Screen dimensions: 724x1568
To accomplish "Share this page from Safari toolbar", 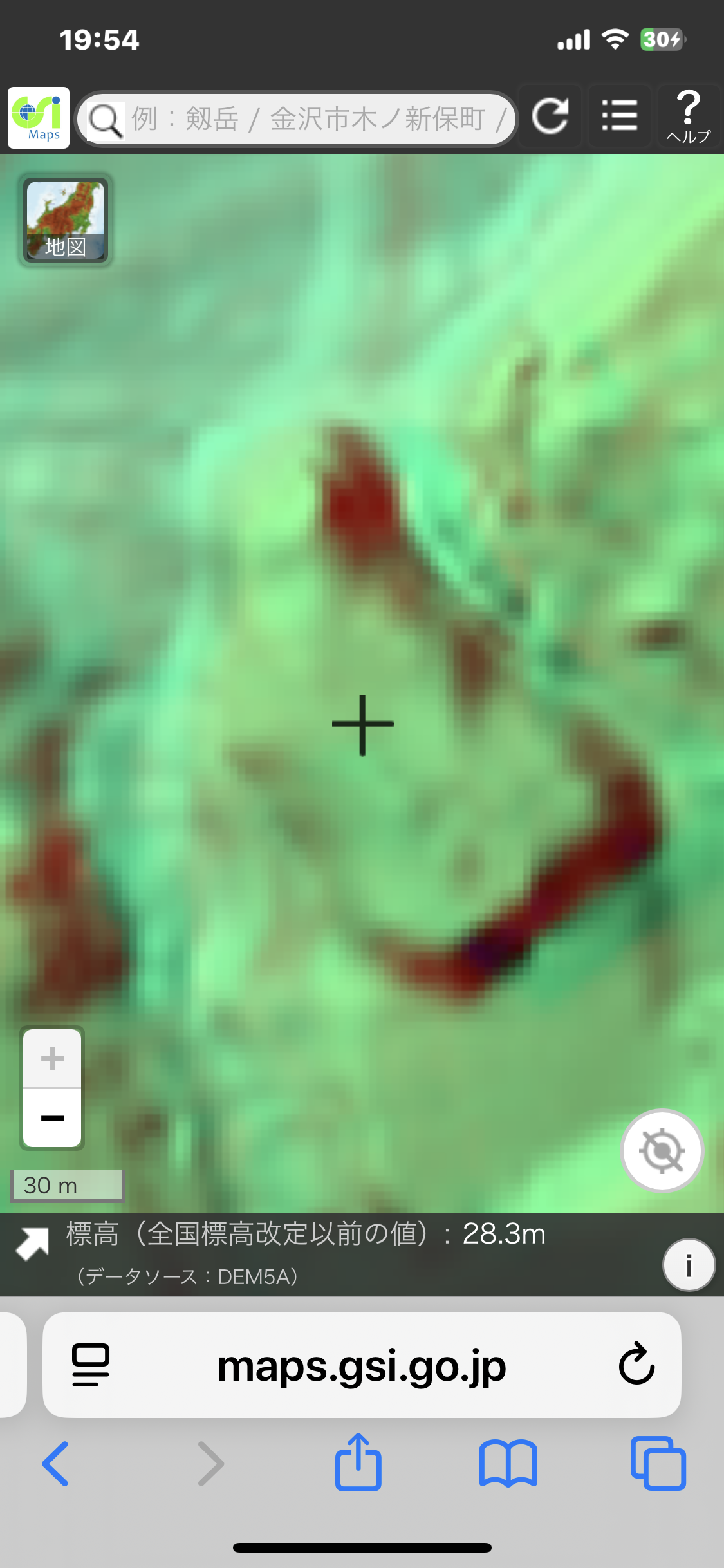I will [x=358, y=1462].
